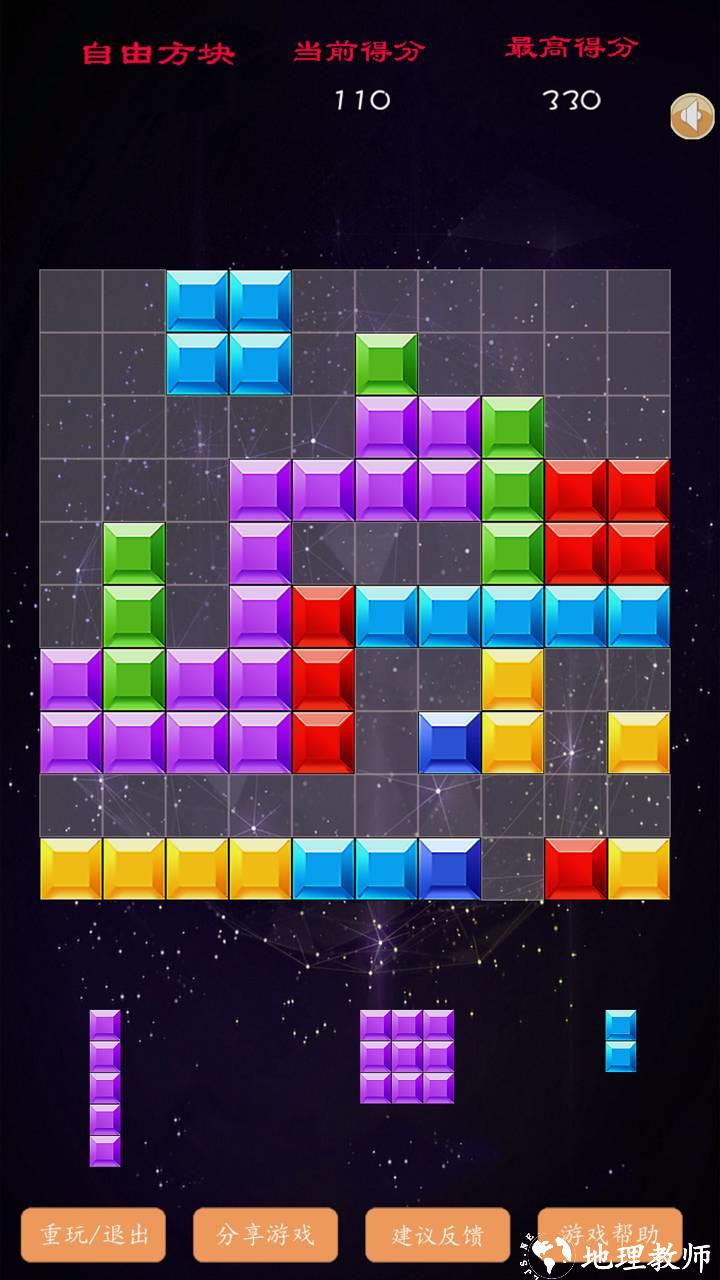Image resolution: width=720 pixels, height=1280 pixels.
Task: Open 建议反馈 feedback
Action: point(437,1235)
